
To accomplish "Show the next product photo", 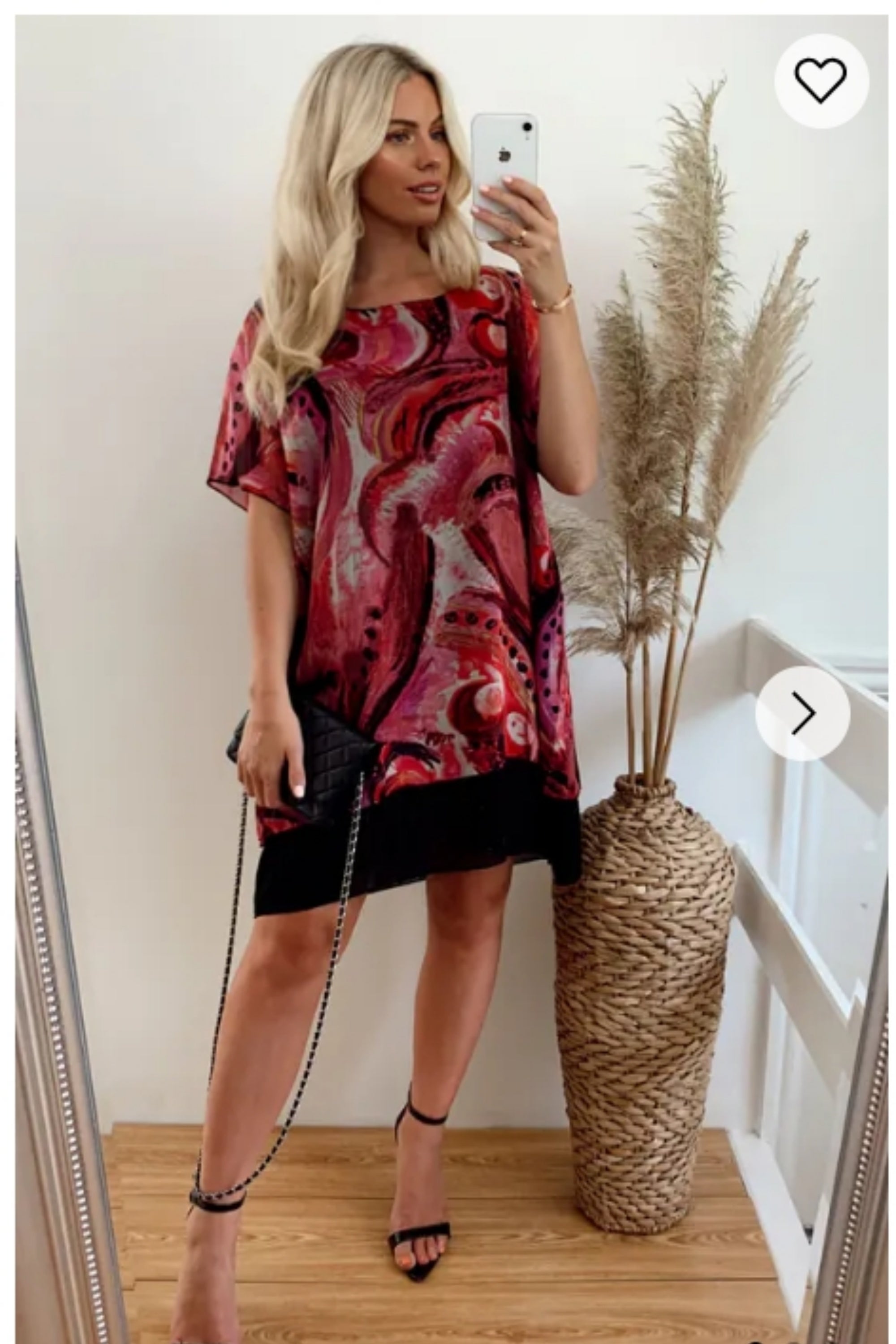I will [x=803, y=713].
